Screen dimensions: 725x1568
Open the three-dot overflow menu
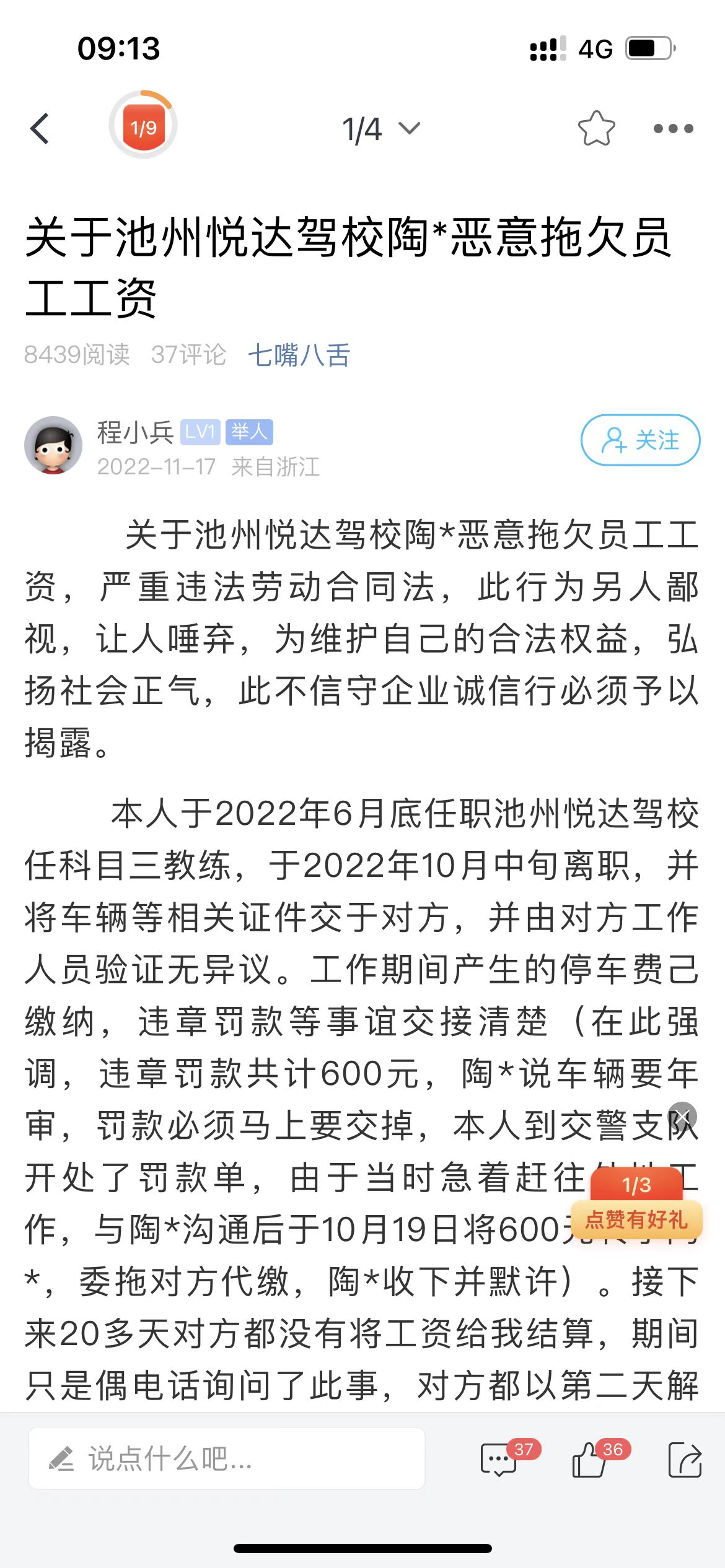click(x=673, y=129)
